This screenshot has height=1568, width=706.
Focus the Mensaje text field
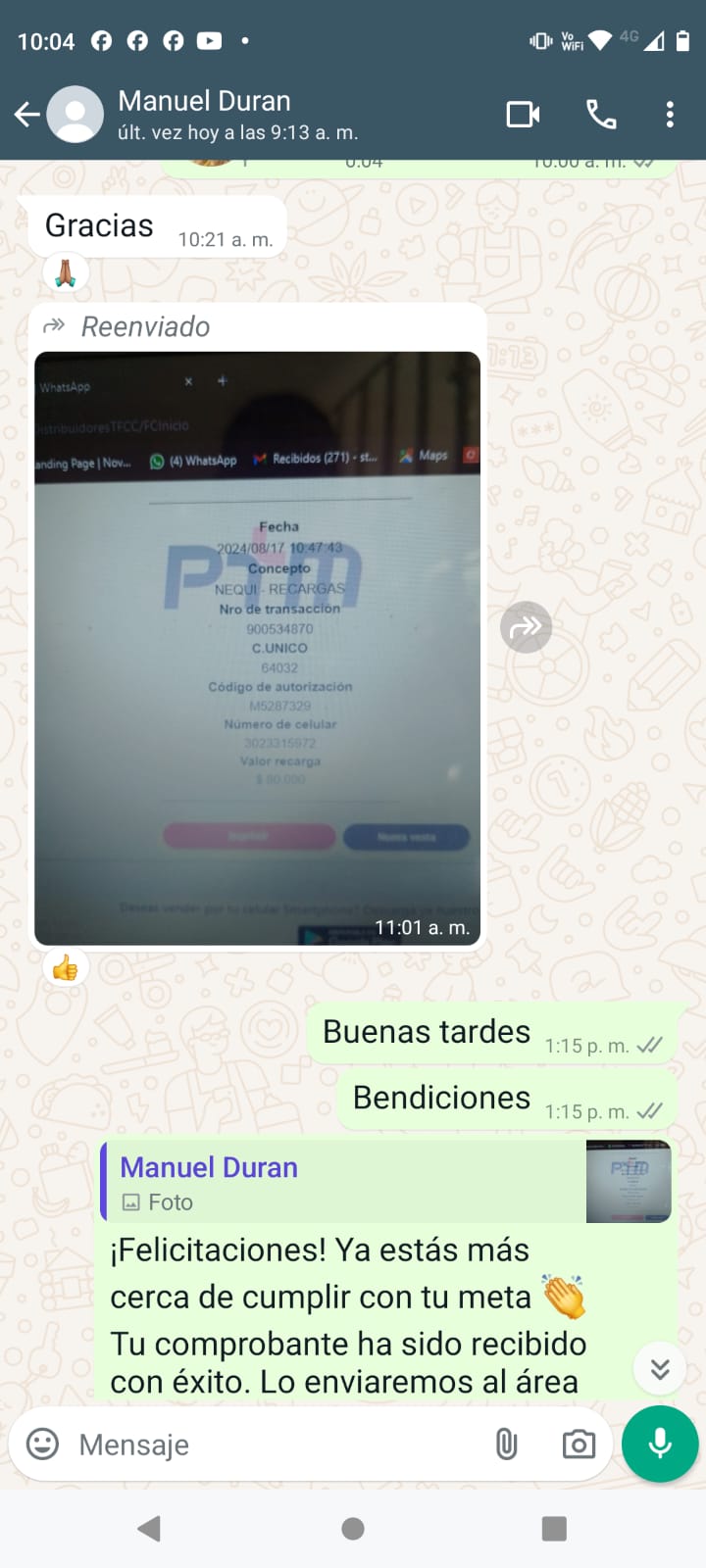[x=275, y=1445]
